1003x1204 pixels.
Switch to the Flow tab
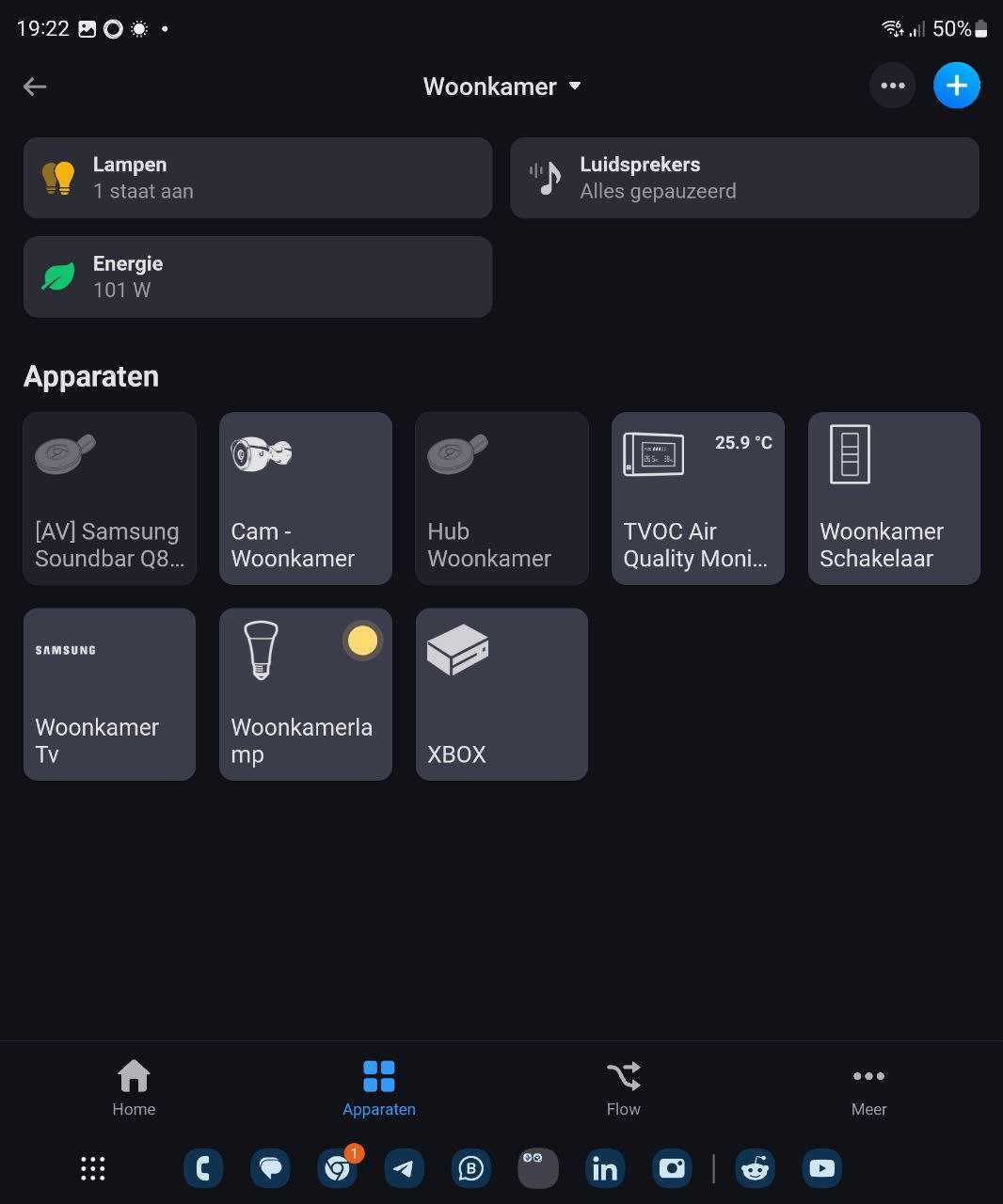click(x=623, y=1088)
